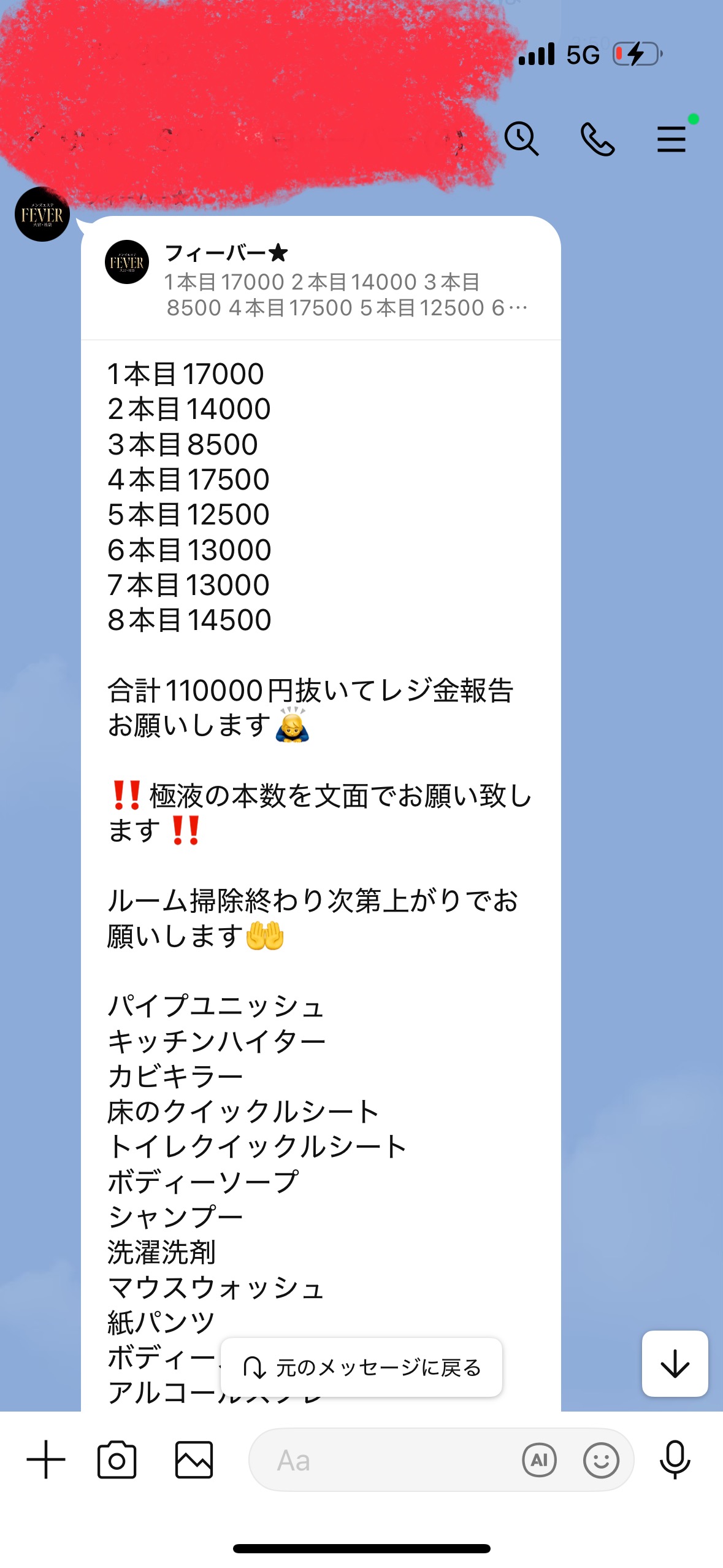723x1568 pixels.
Task: Tap the home indicator bar
Action: coord(361,1548)
